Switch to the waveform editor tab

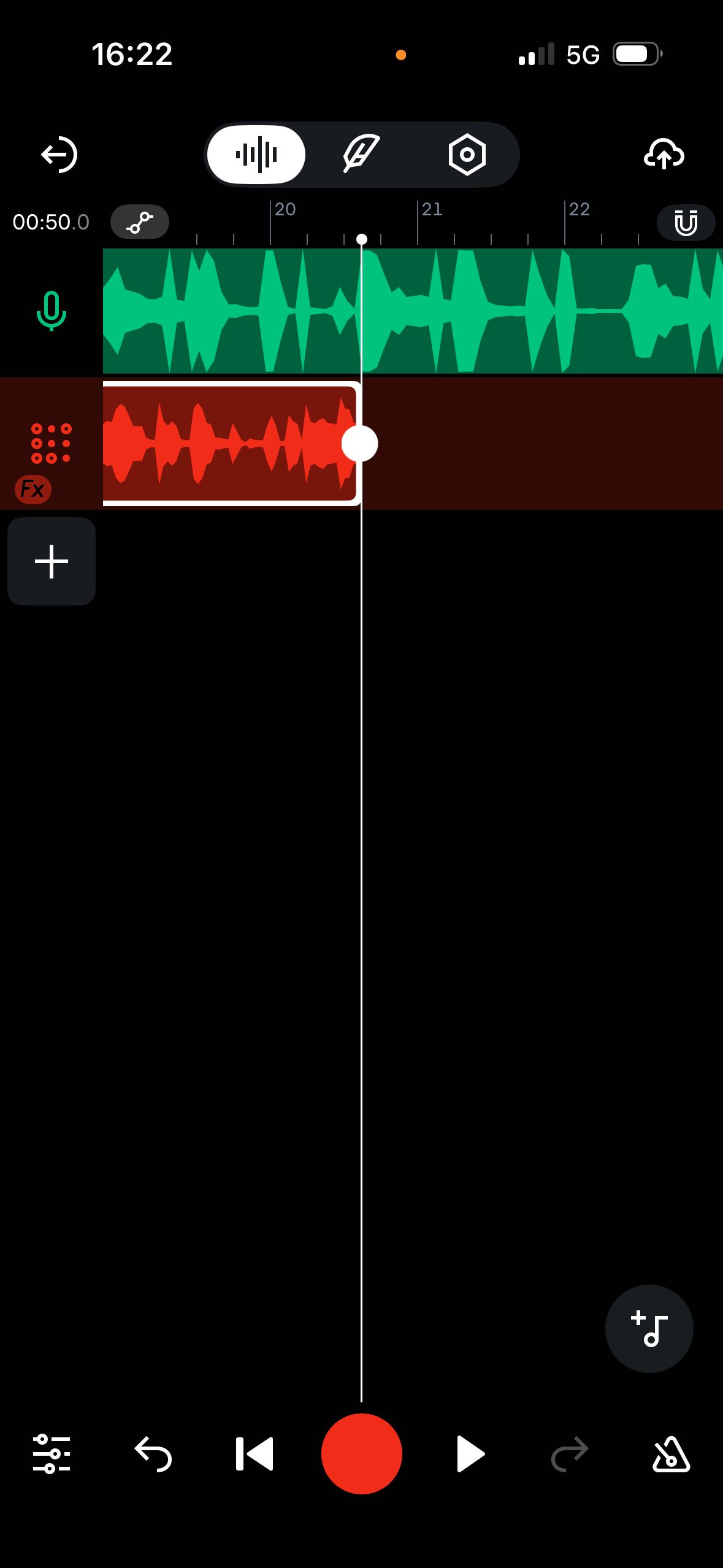[256, 155]
